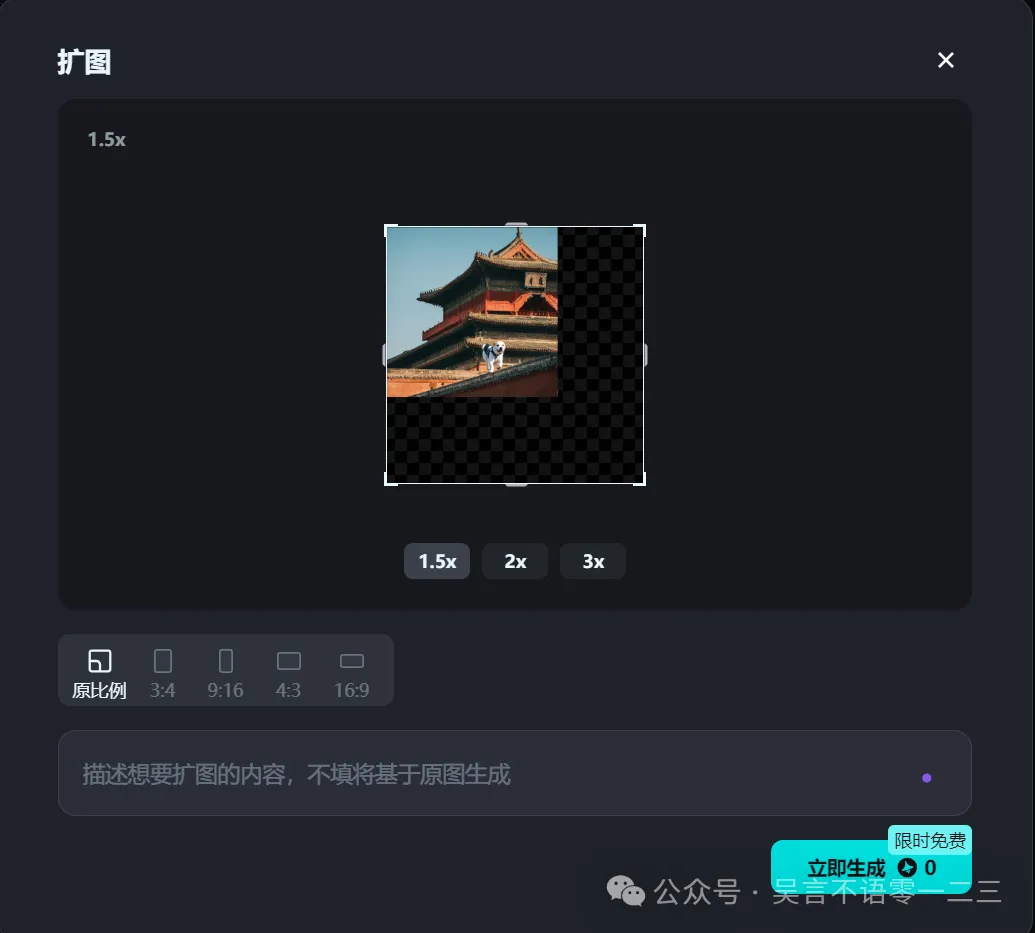This screenshot has height=933, width=1035.
Task: Select the 原比例 aspect ratio
Action: point(99,671)
